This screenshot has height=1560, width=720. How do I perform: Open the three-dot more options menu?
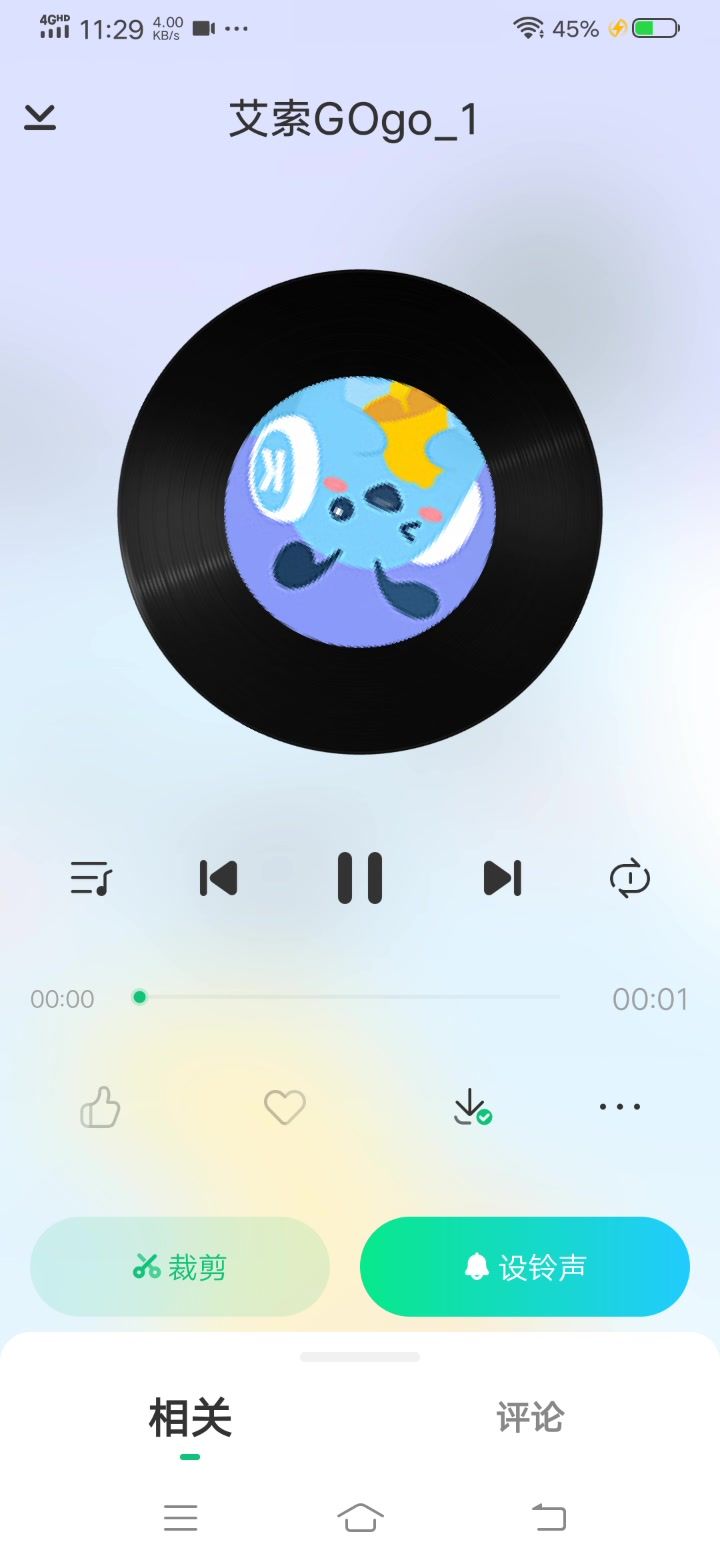620,1107
